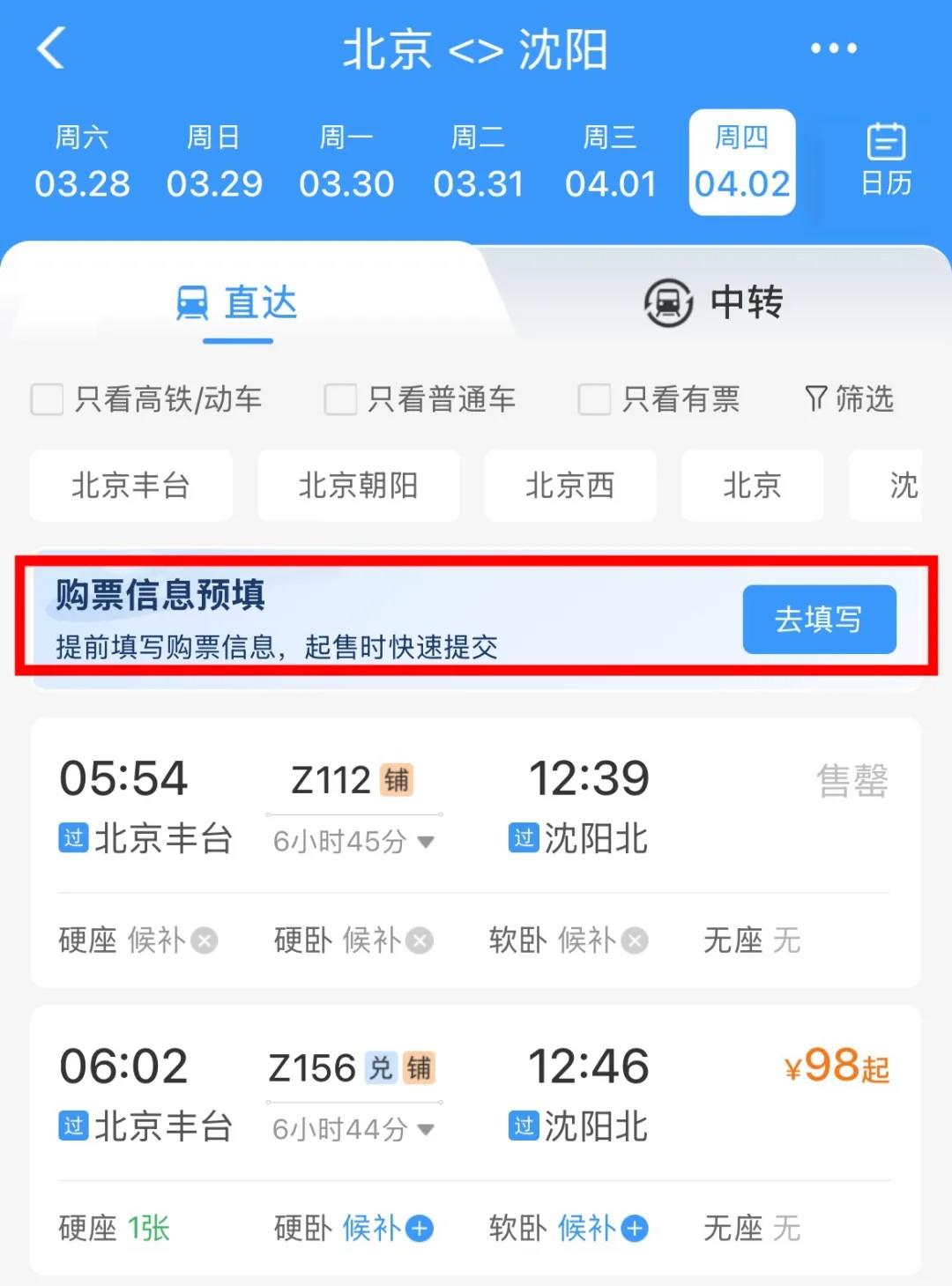Check the 只看有票 option
952x1286 pixels.
coord(593,400)
